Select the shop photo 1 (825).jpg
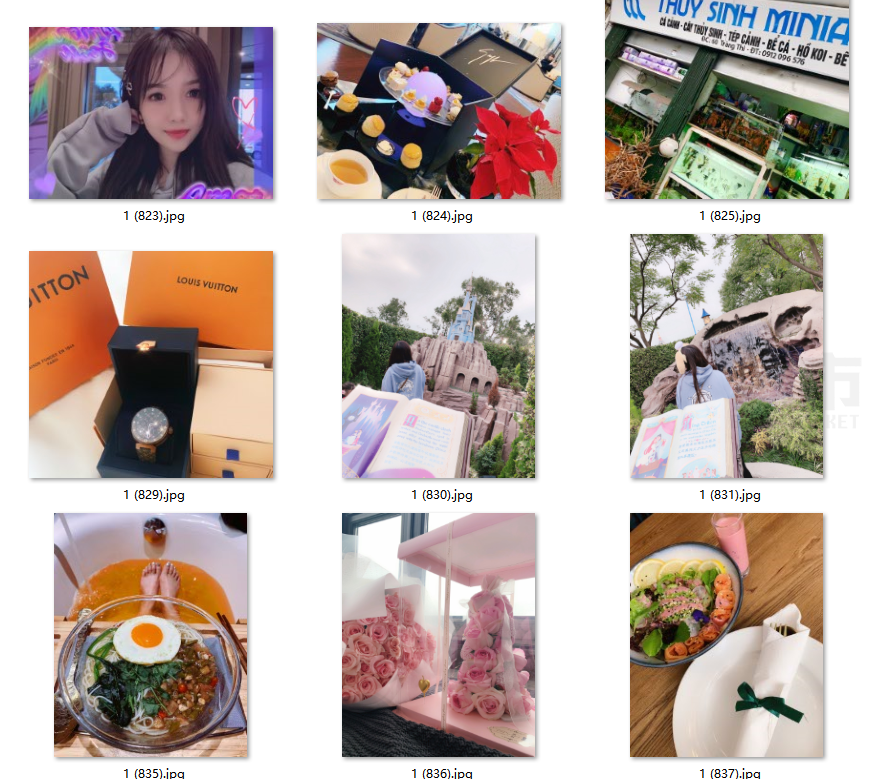The width and height of the screenshot is (870, 779). (x=727, y=100)
